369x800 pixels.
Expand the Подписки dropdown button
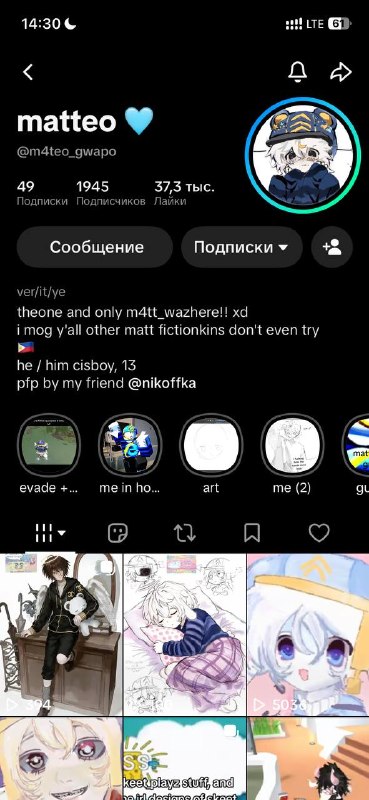pos(241,247)
